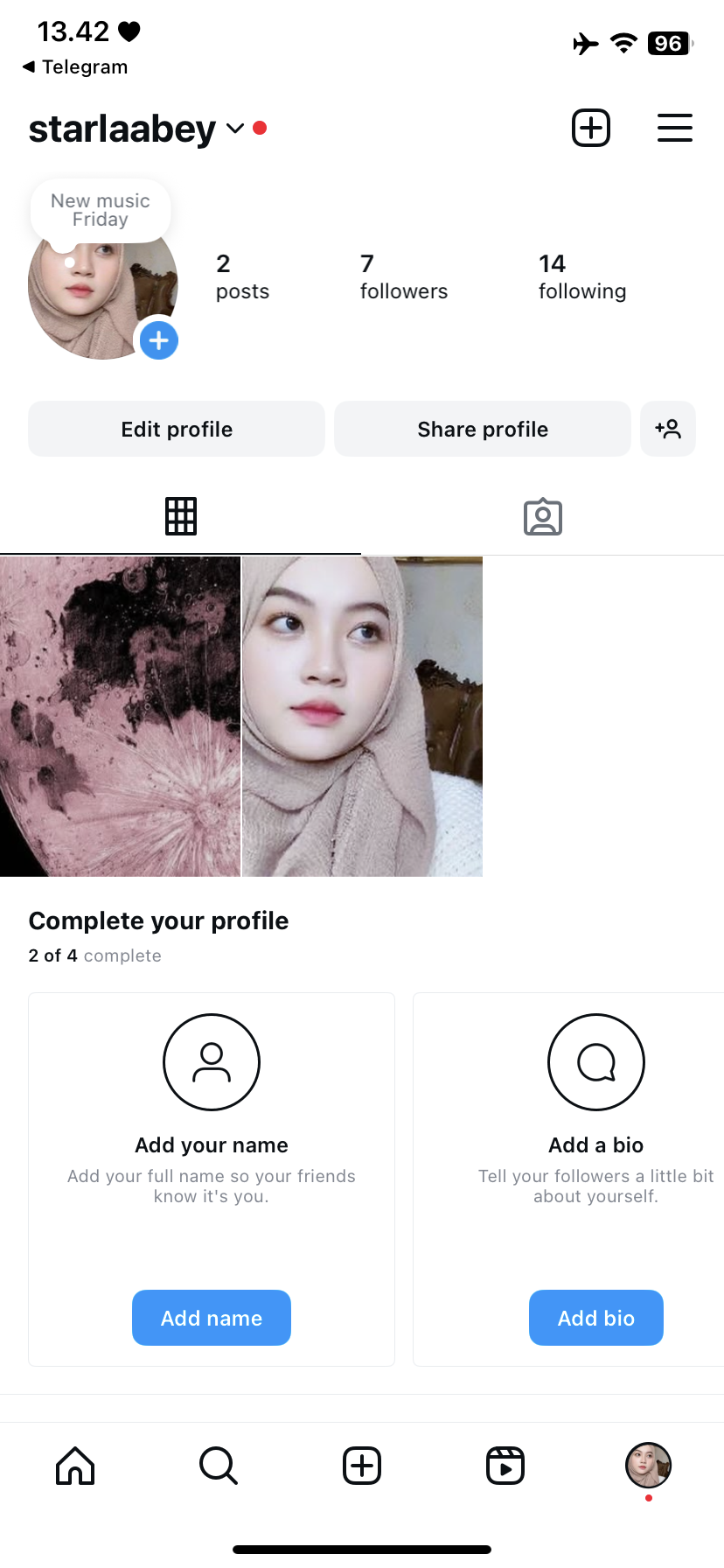Image resolution: width=724 pixels, height=1568 pixels.
Task: Open the create new post plus icon
Action: 591,128
